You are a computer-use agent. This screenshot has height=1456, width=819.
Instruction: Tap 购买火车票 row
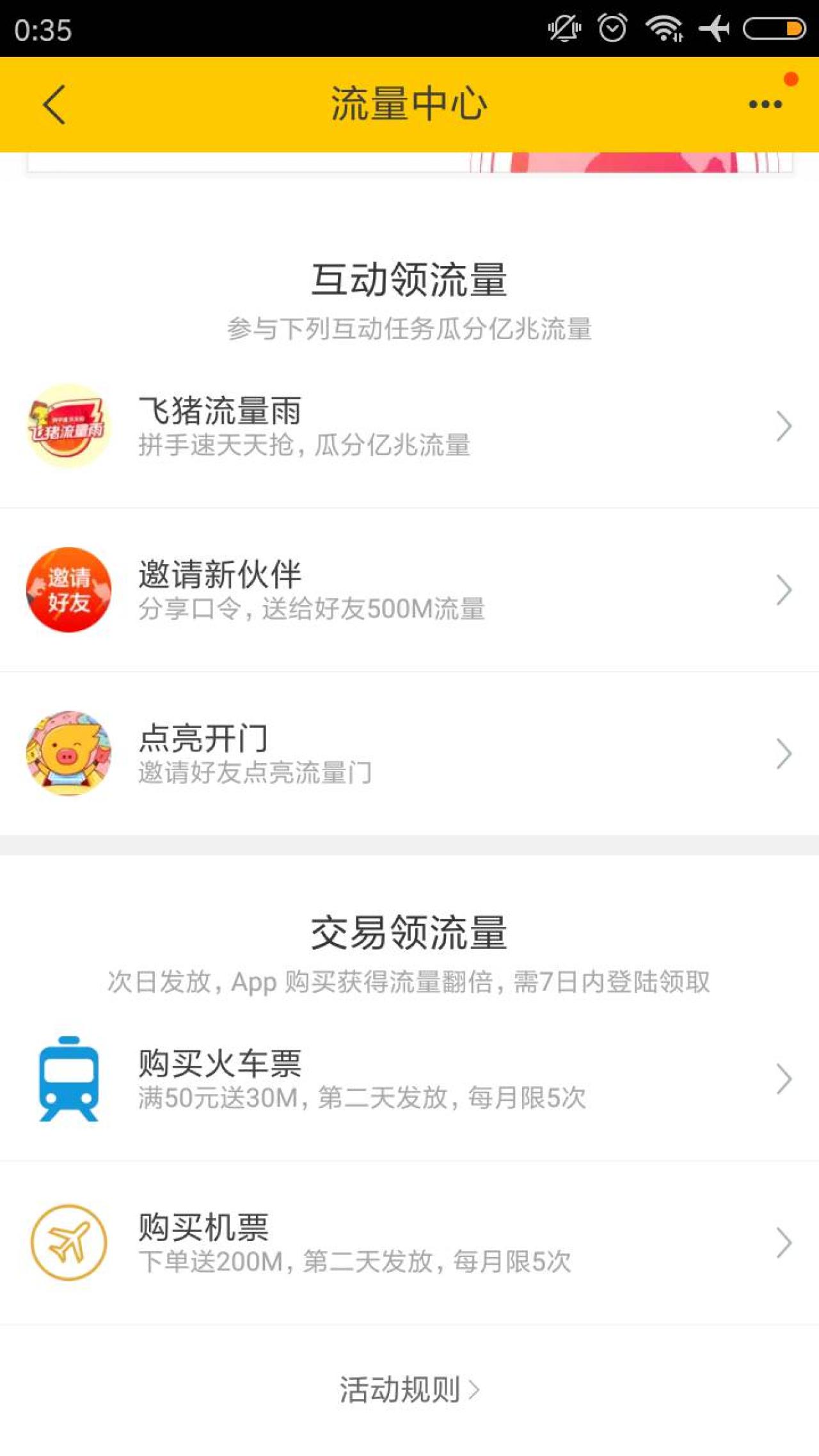click(409, 1080)
